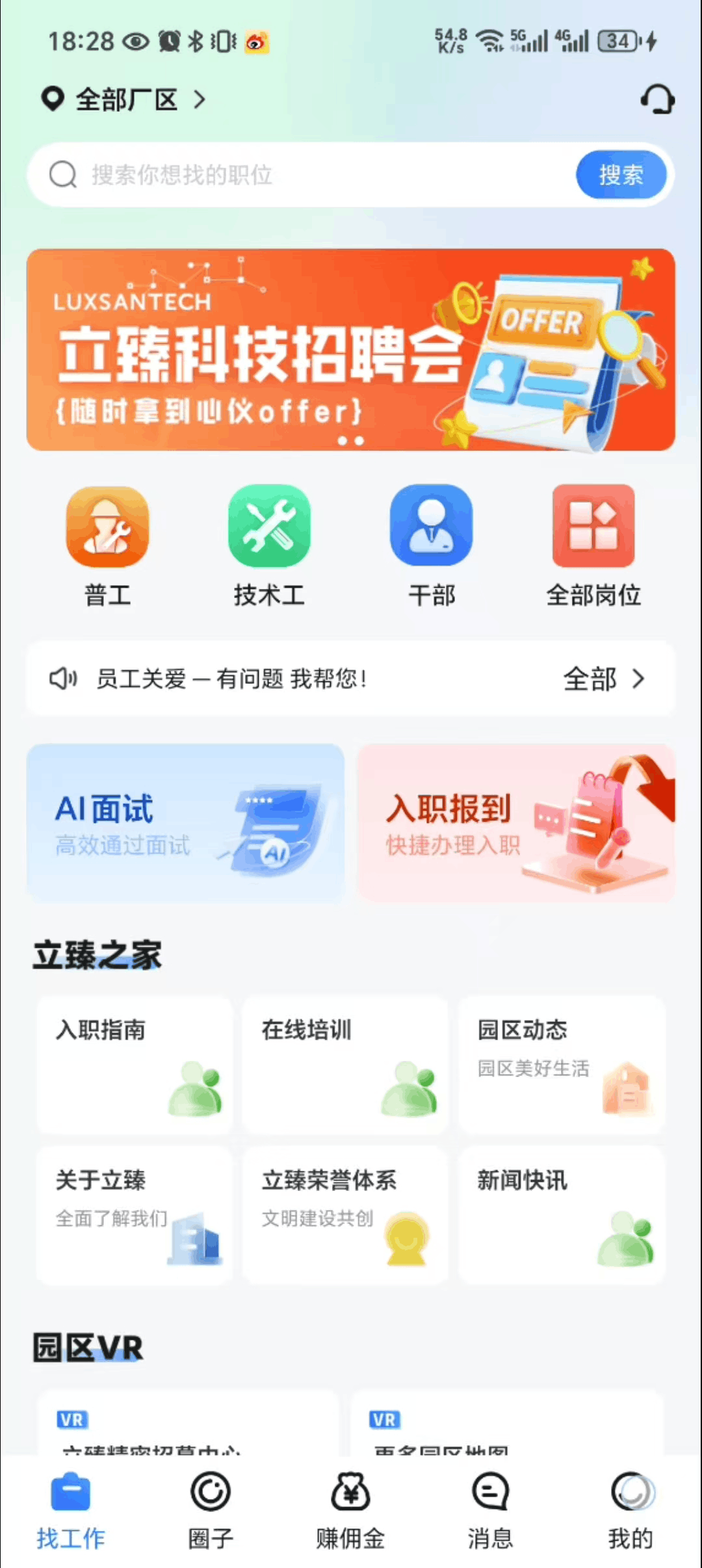
Task: Open 新闻快讯 card
Action: [562, 1214]
